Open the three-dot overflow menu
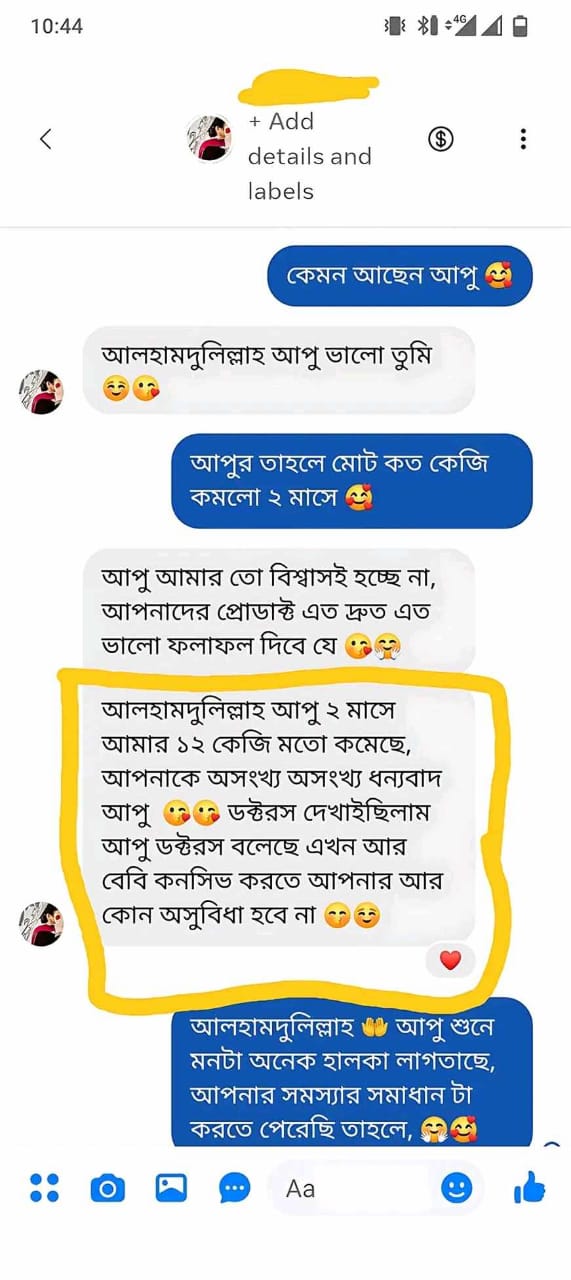Screen dimensions: 571x1280 coord(522,139)
